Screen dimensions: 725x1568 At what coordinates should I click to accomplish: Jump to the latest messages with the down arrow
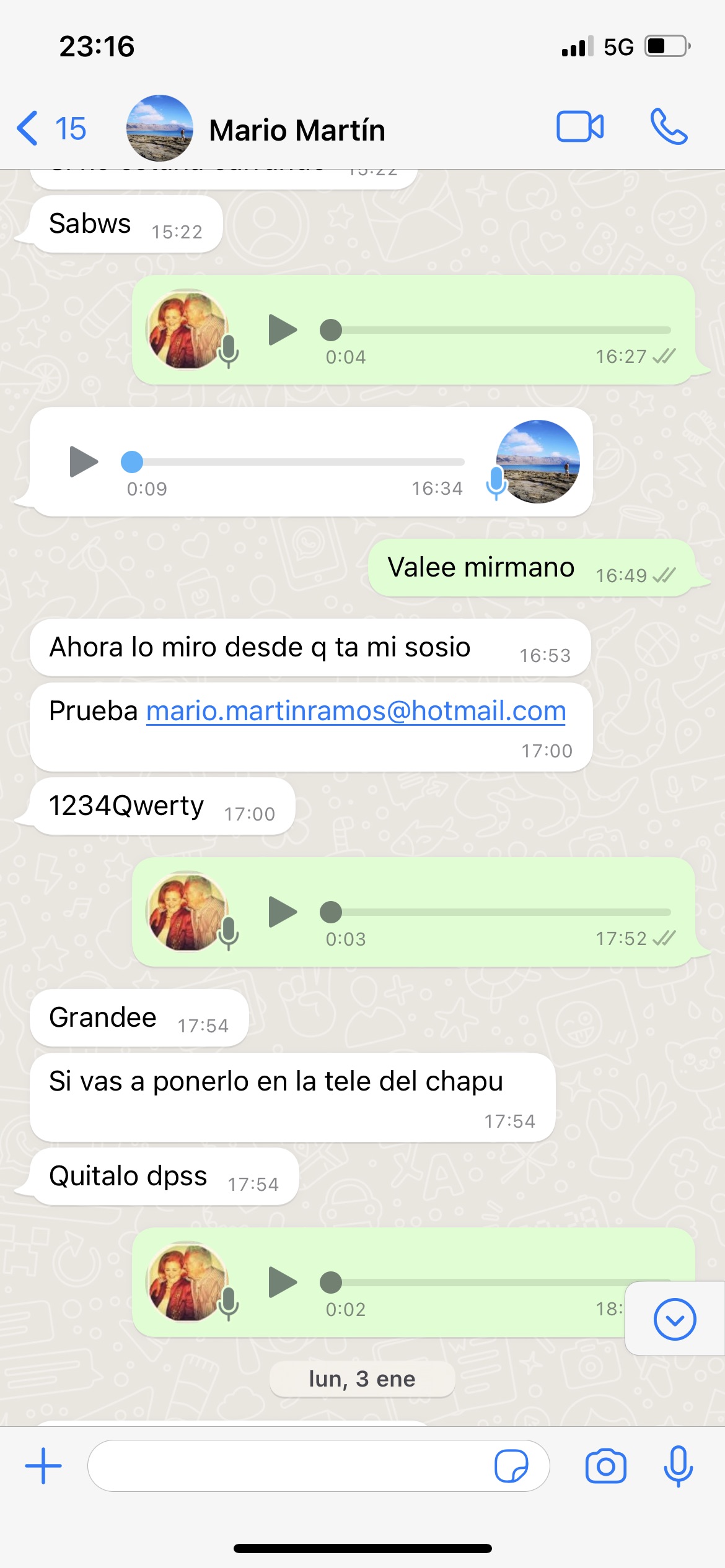point(674,1319)
